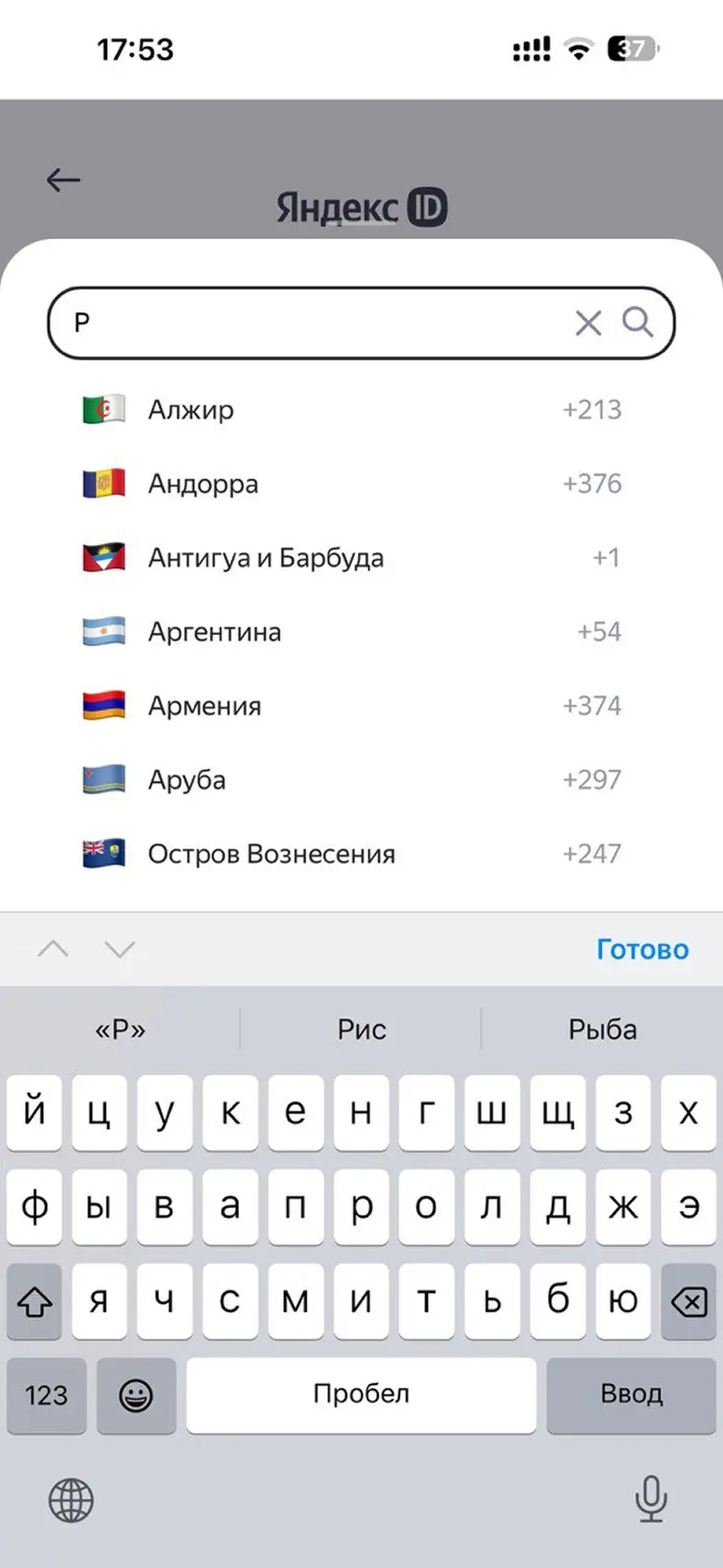
Task: Insert the suggested word Рыба
Action: click(x=602, y=1029)
